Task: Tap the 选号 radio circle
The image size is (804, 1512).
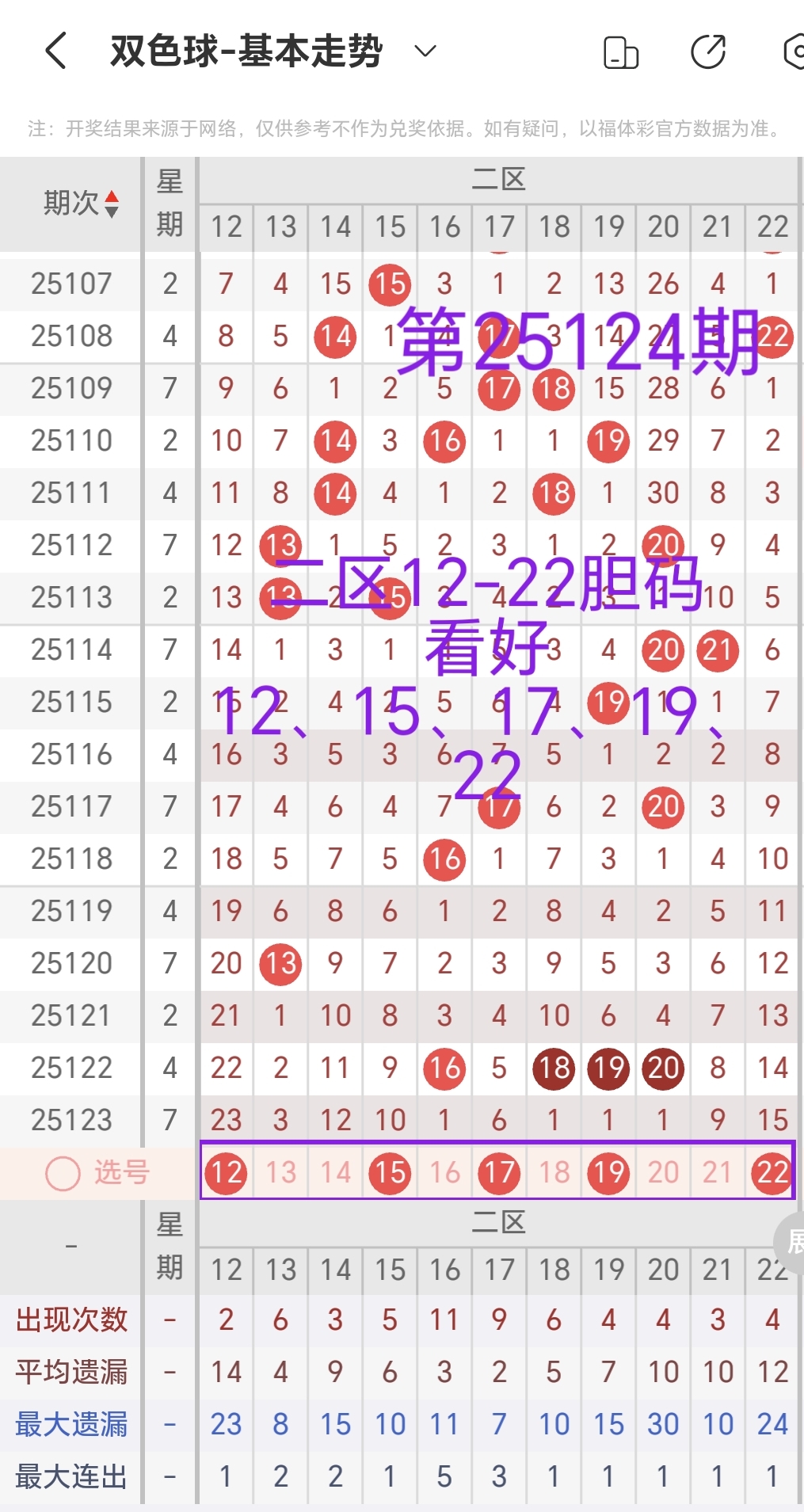Action: pos(62,1173)
